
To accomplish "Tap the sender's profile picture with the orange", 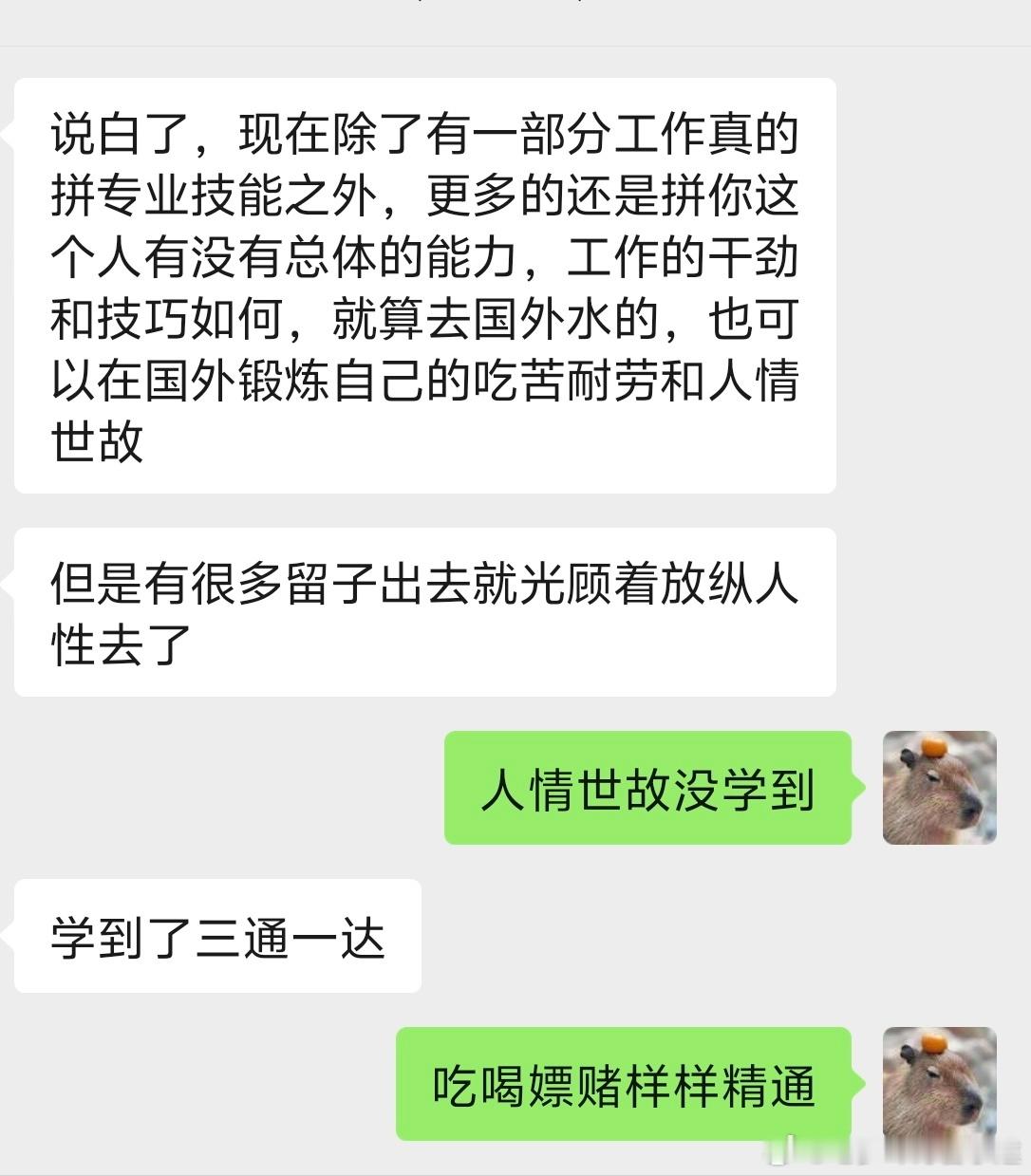I will pyautogui.click(x=940, y=789).
